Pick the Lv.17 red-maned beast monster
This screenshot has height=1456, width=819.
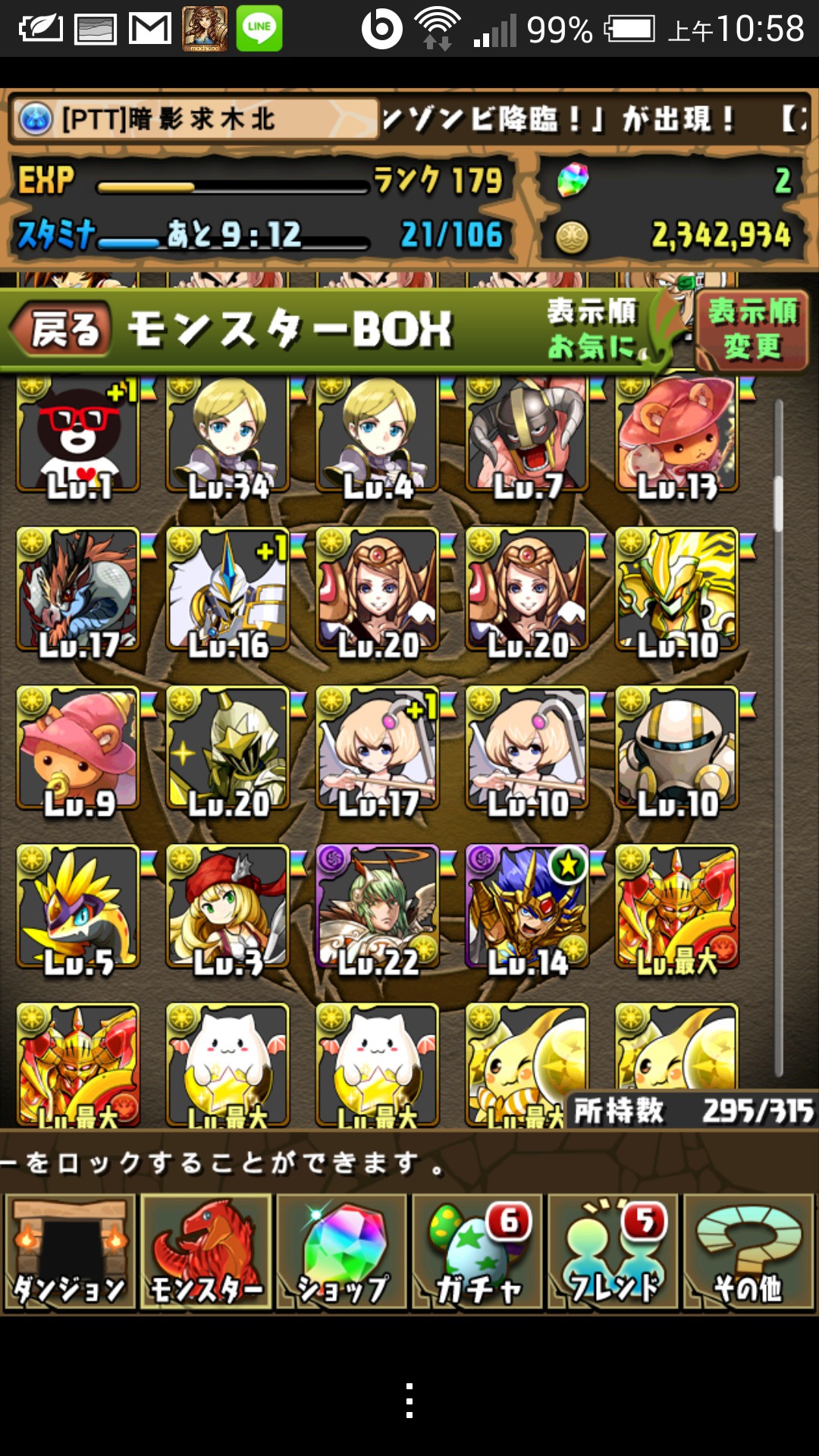(x=78, y=589)
